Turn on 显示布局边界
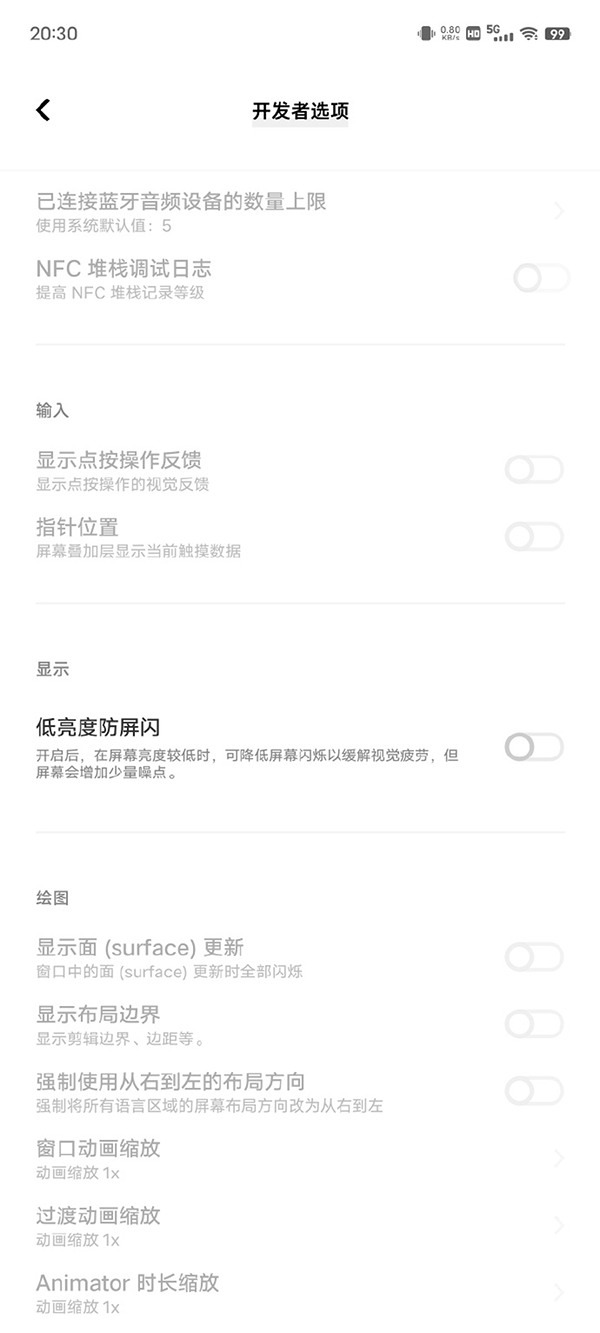 tap(534, 1024)
